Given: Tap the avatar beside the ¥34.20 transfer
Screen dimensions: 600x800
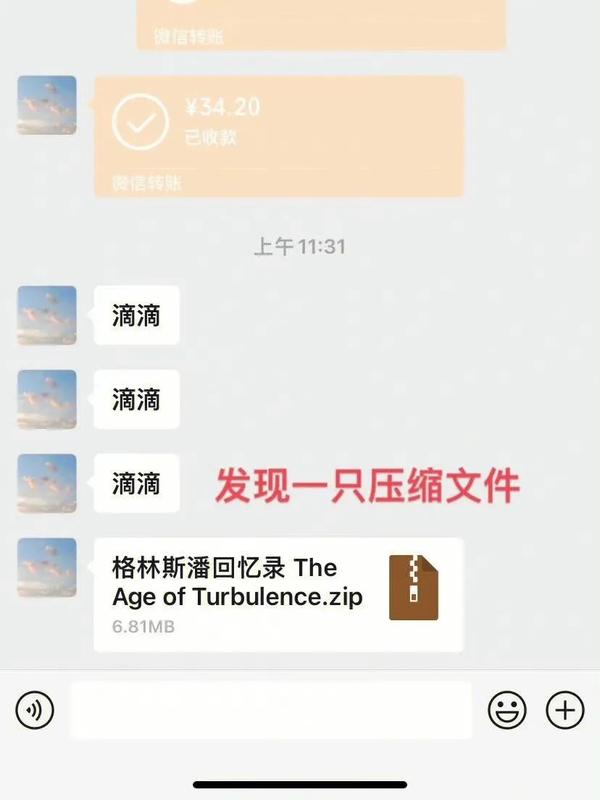Looking at the screenshot, I should [47, 105].
